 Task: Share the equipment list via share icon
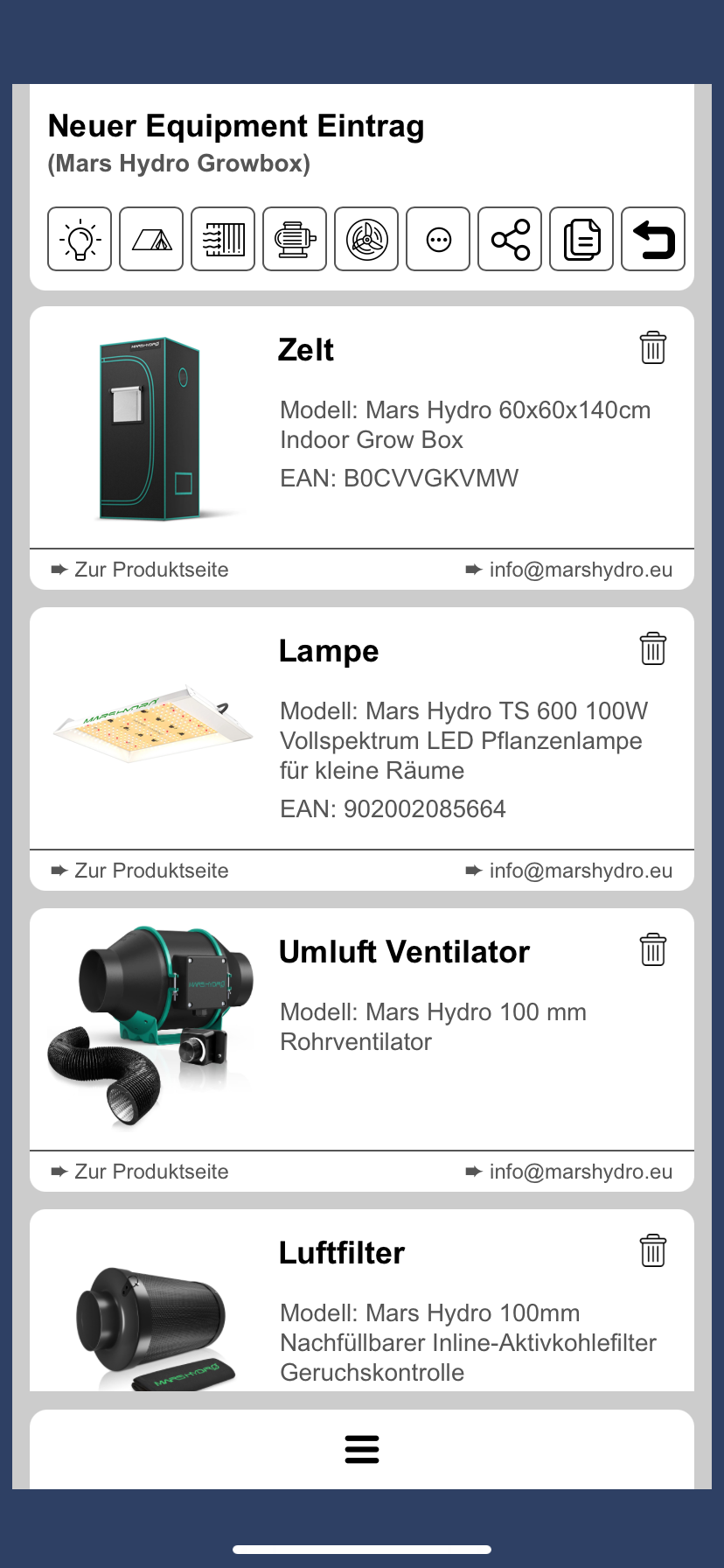510,239
